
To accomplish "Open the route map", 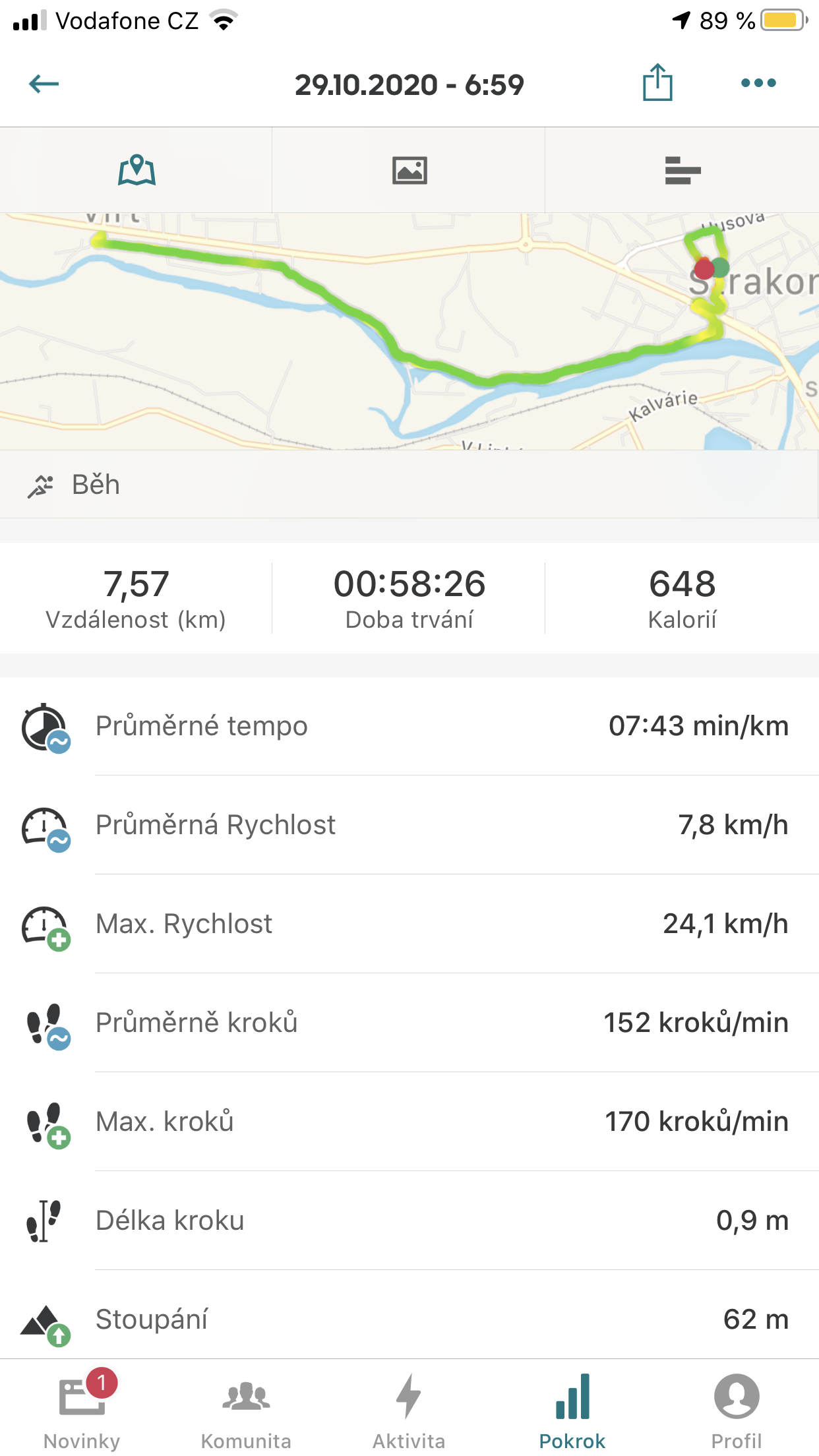I will [x=409, y=332].
